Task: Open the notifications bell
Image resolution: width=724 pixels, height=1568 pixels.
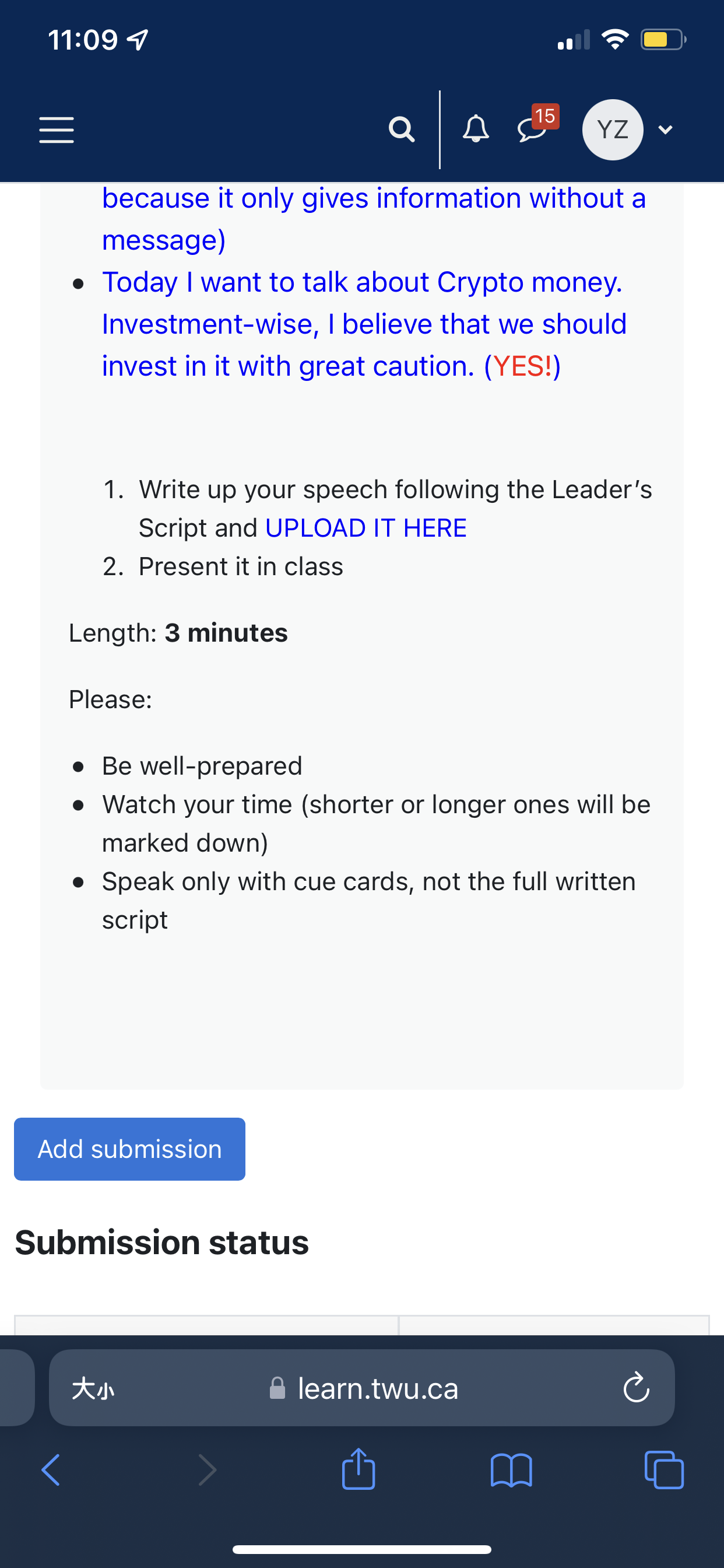Action: point(476,129)
